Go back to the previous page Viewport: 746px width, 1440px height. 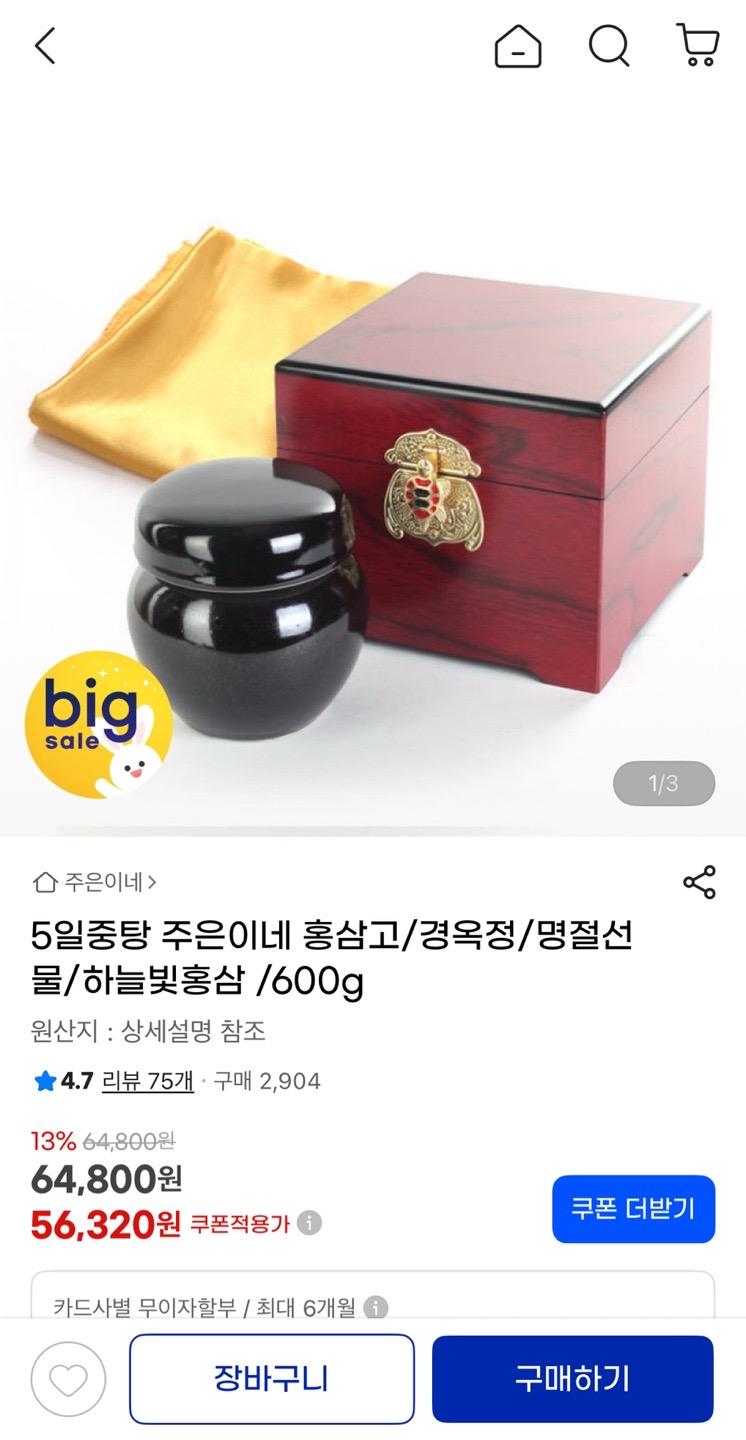(x=45, y=46)
